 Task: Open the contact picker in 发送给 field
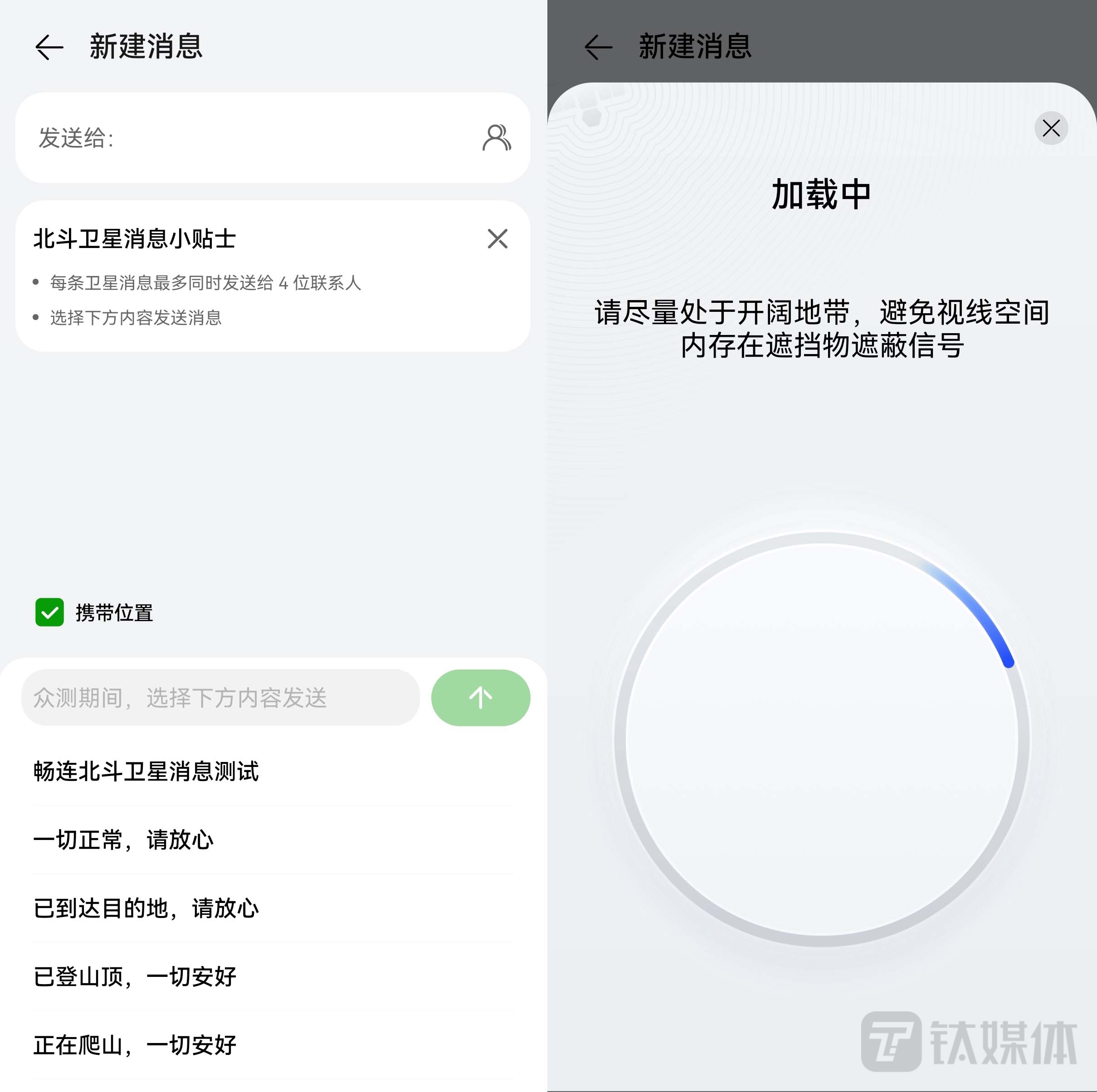click(x=496, y=138)
